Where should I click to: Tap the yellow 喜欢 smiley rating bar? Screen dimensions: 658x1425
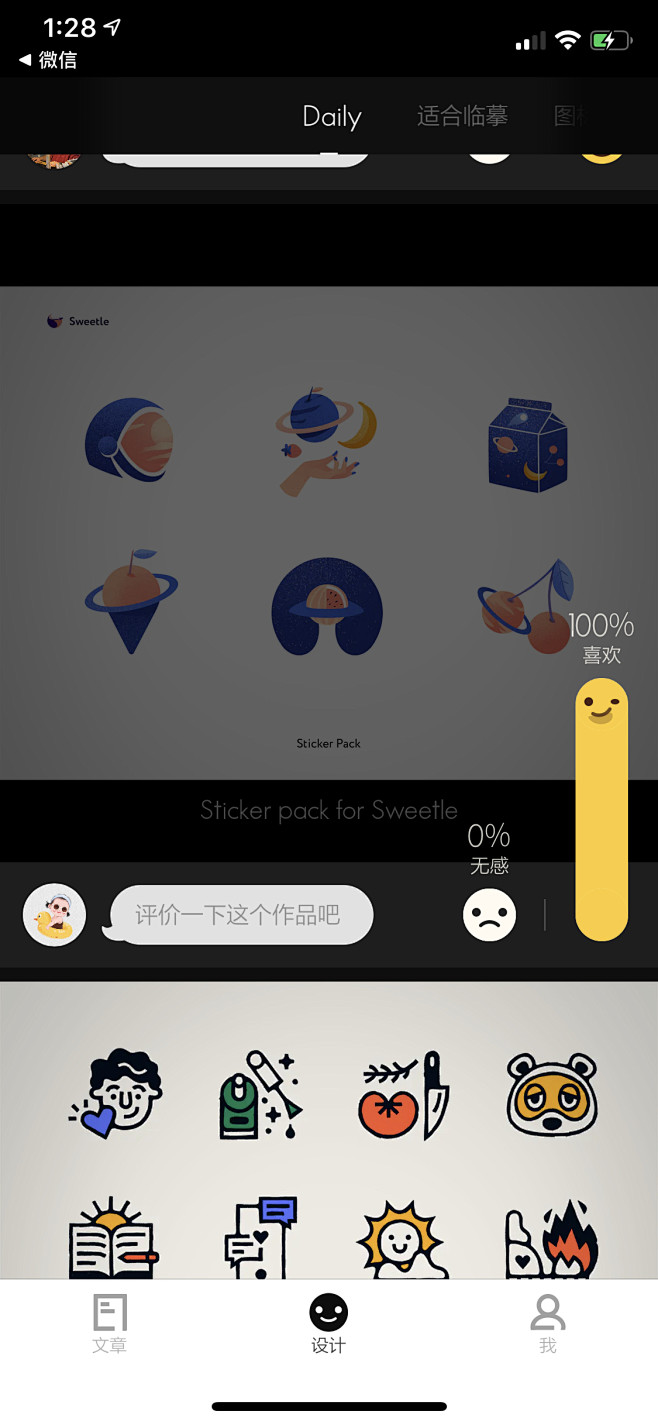(x=601, y=810)
